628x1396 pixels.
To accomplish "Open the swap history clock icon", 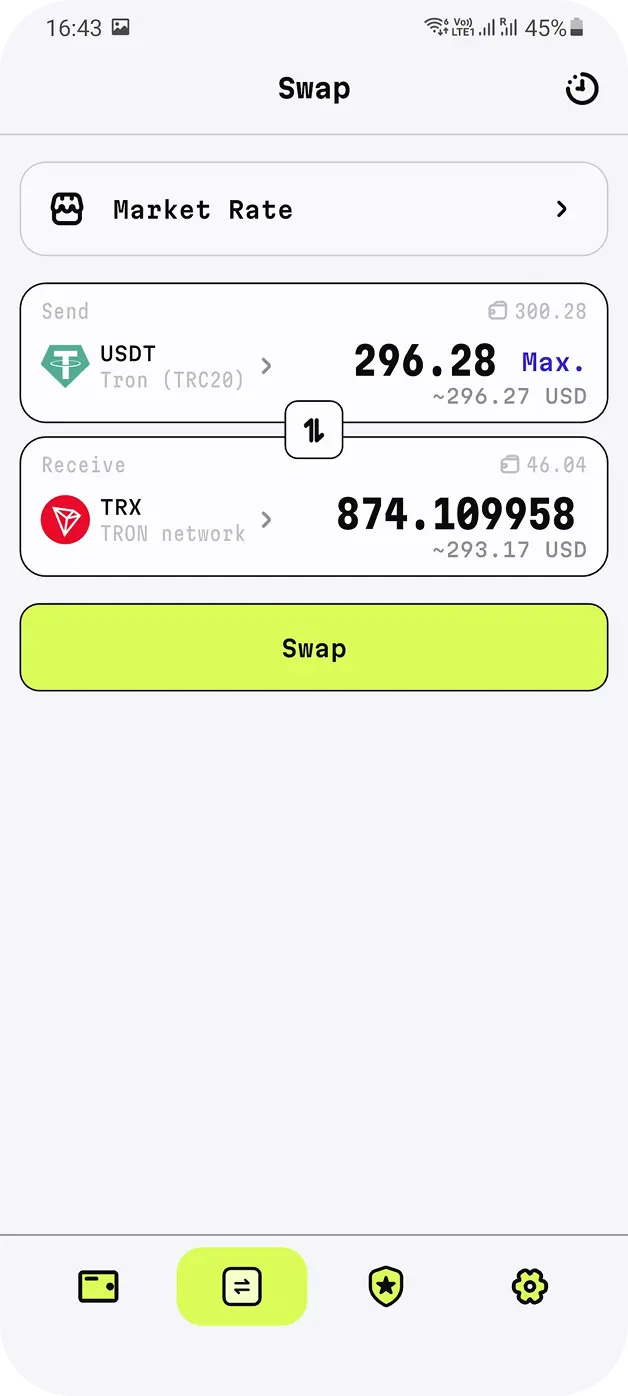I will (581, 89).
